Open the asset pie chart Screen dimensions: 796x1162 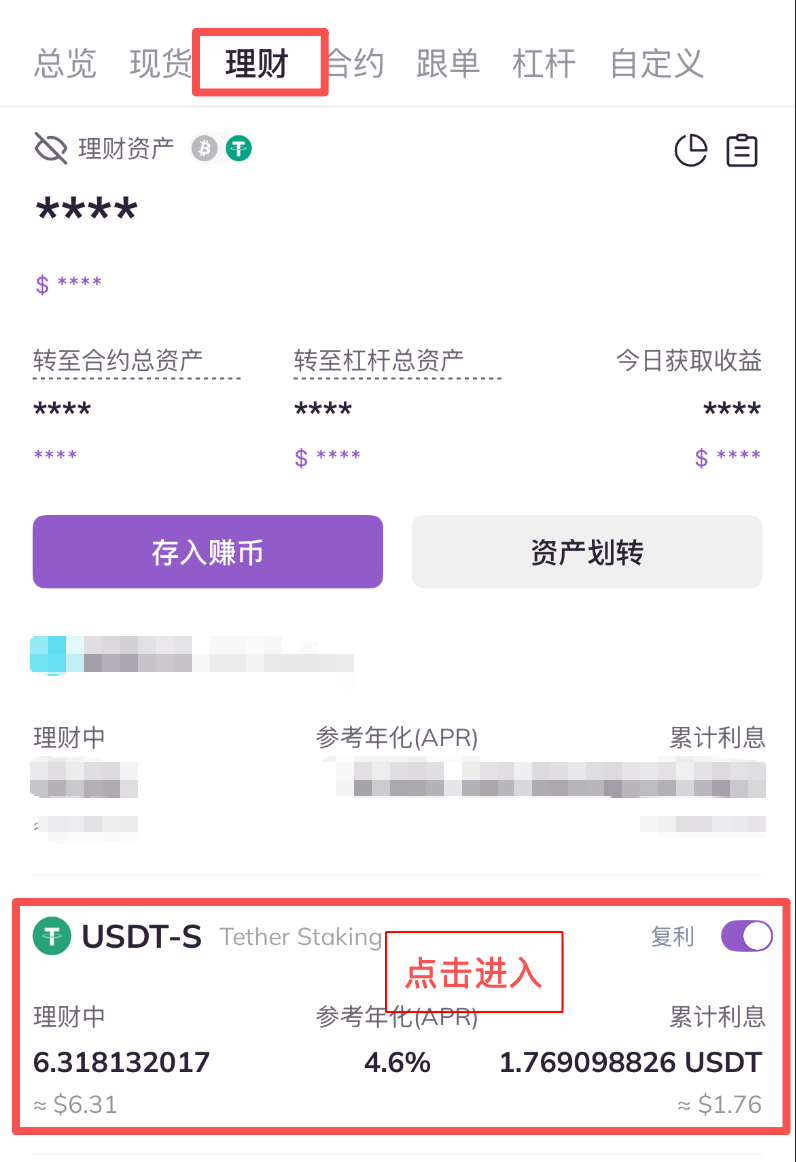tap(691, 150)
